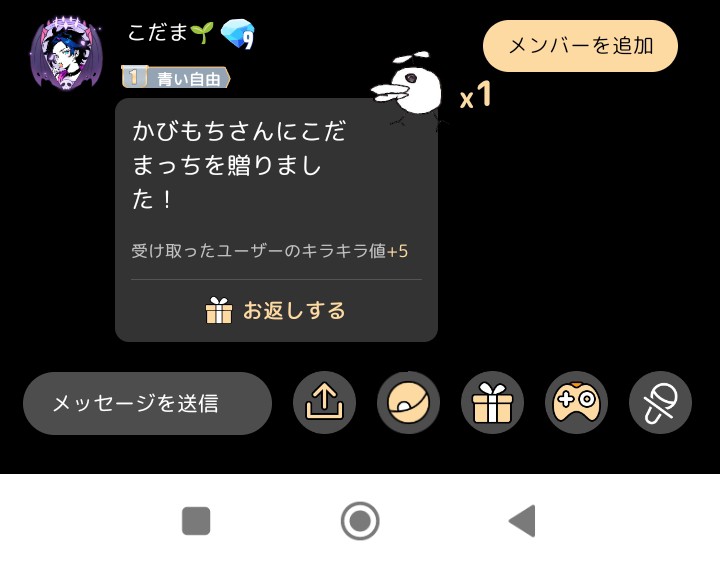Toggle the muted microphone icon
Image resolution: width=720 pixels, height=568 pixels.
660,403
